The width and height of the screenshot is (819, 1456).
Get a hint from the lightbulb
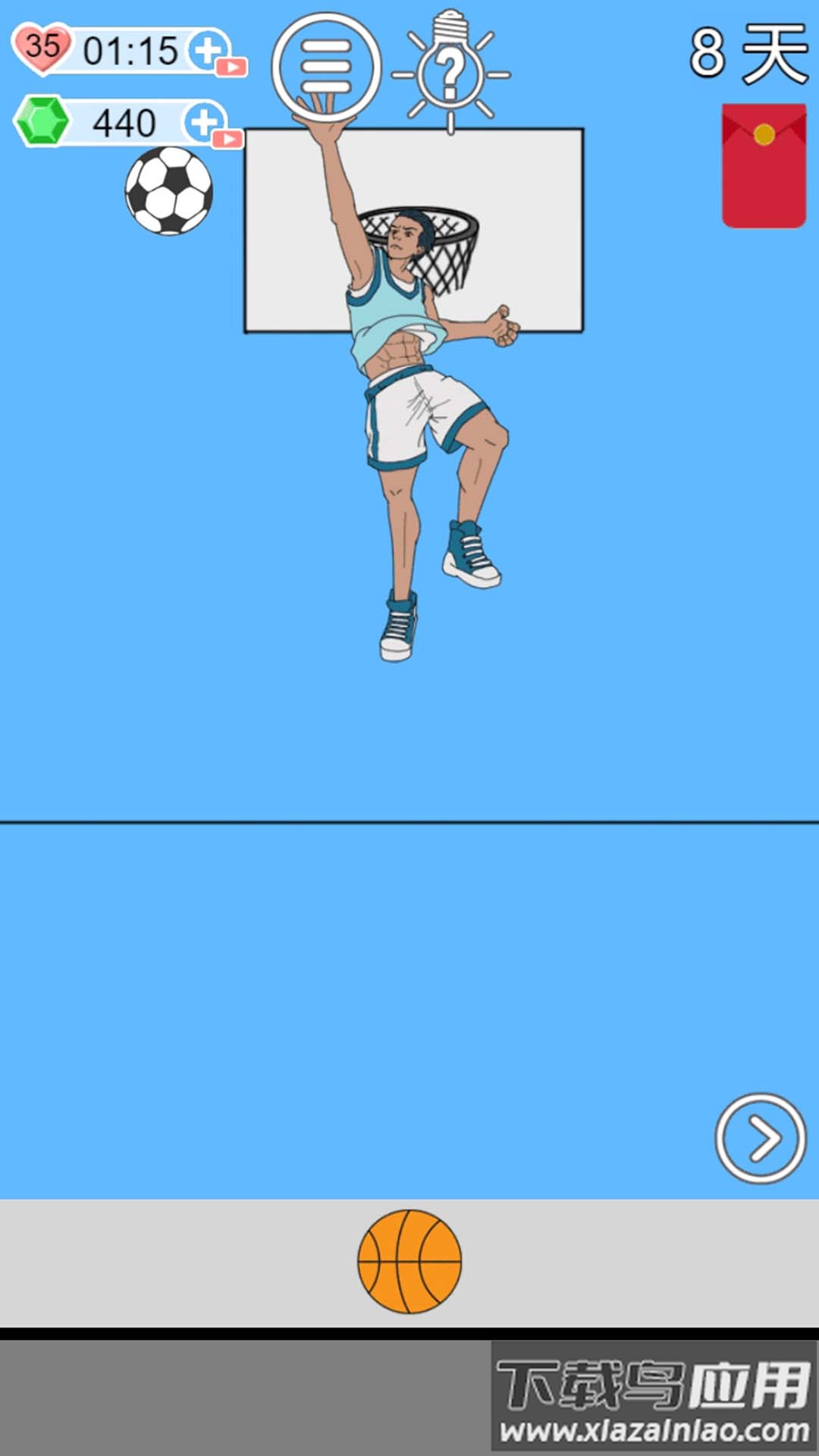tap(450, 72)
